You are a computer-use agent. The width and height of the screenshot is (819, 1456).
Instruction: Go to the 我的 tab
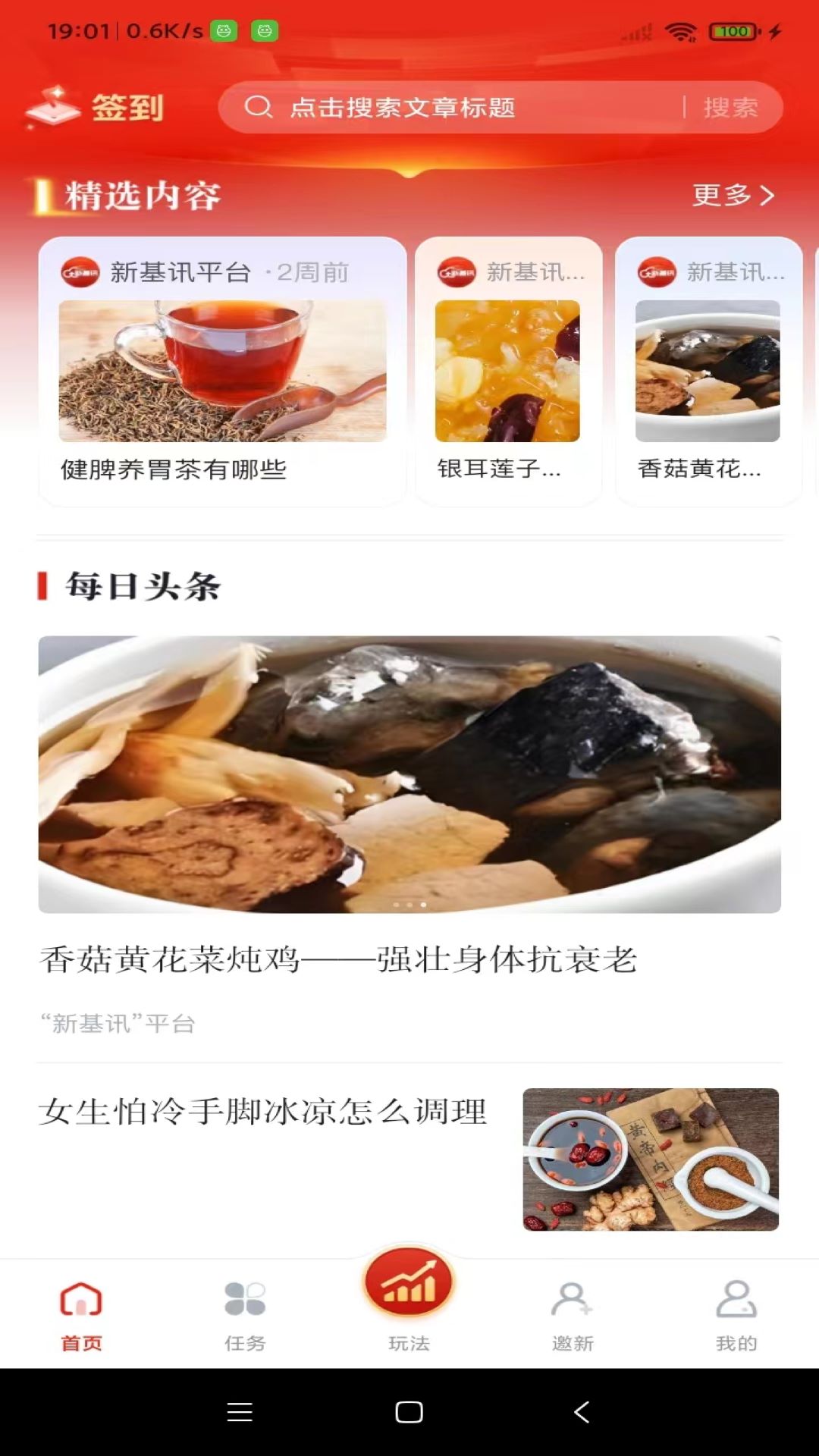point(736,1316)
